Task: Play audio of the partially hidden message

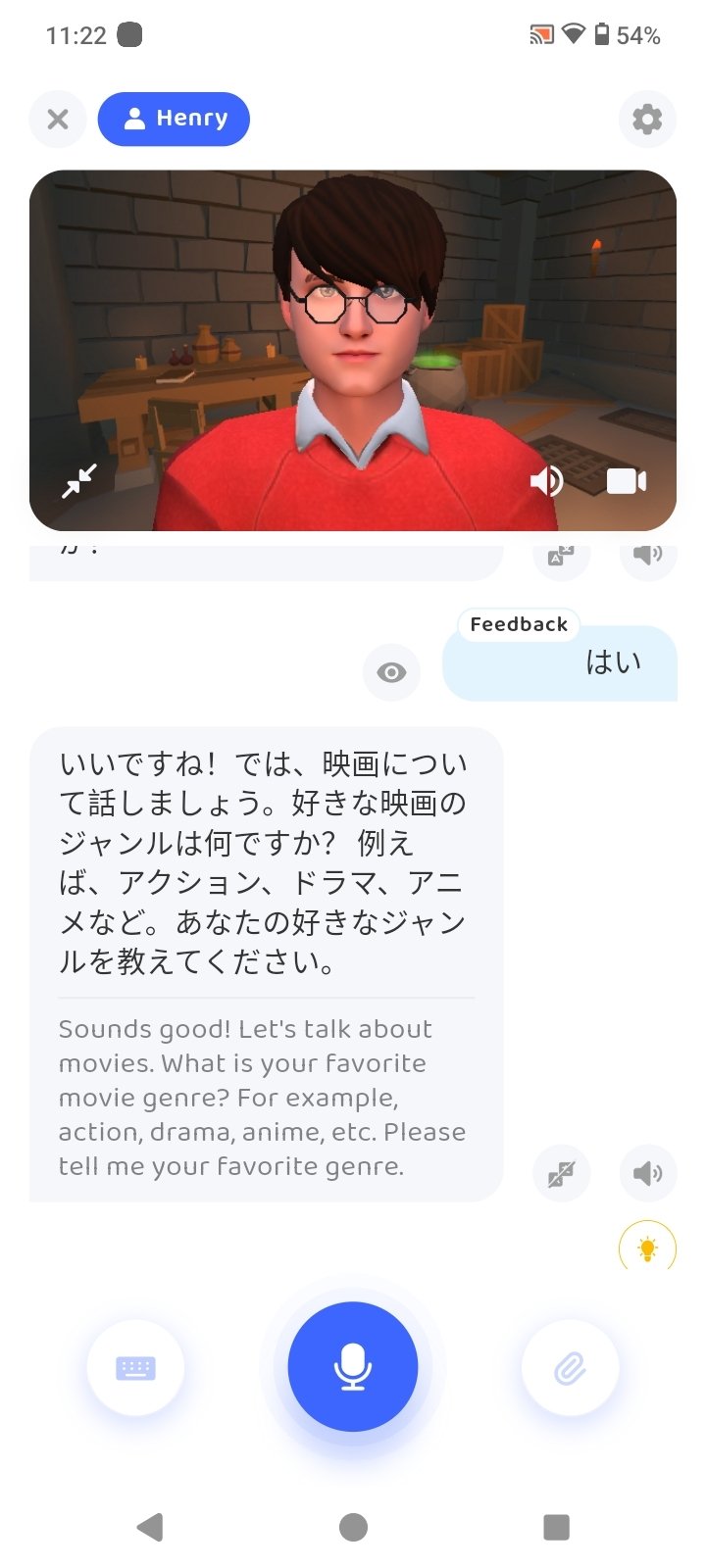Action: point(647,556)
